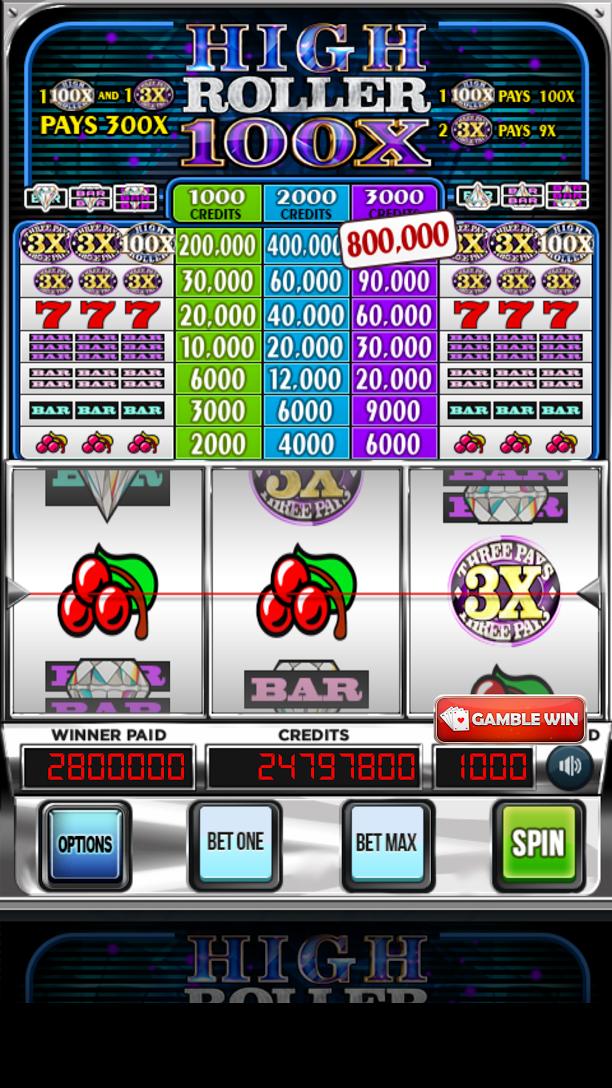Tap the Bet One button
The width and height of the screenshot is (612, 1088).
point(235,844)
